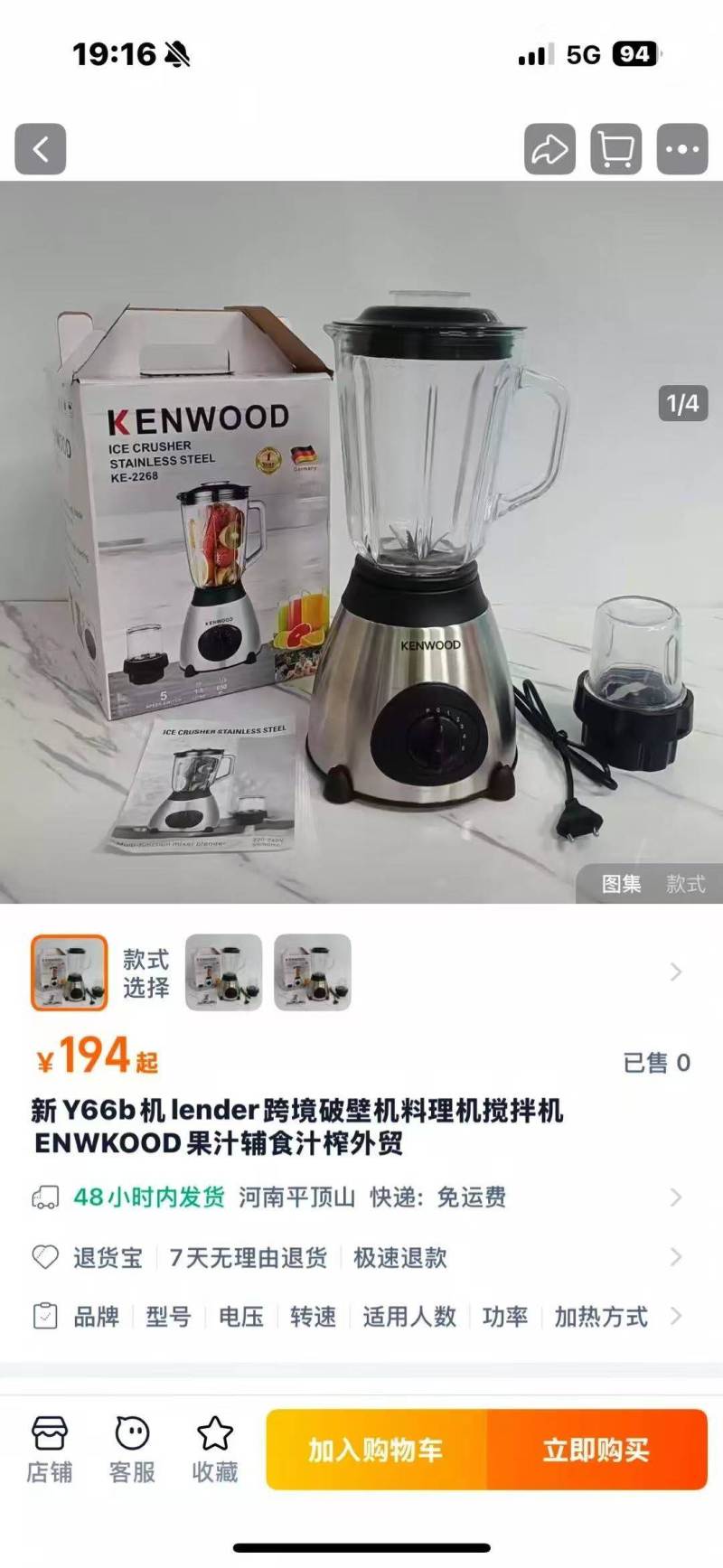The height and width of the screenshot is (1568, 723).
Task: Go back using the top-left arrow
Action: click(41, 149)
